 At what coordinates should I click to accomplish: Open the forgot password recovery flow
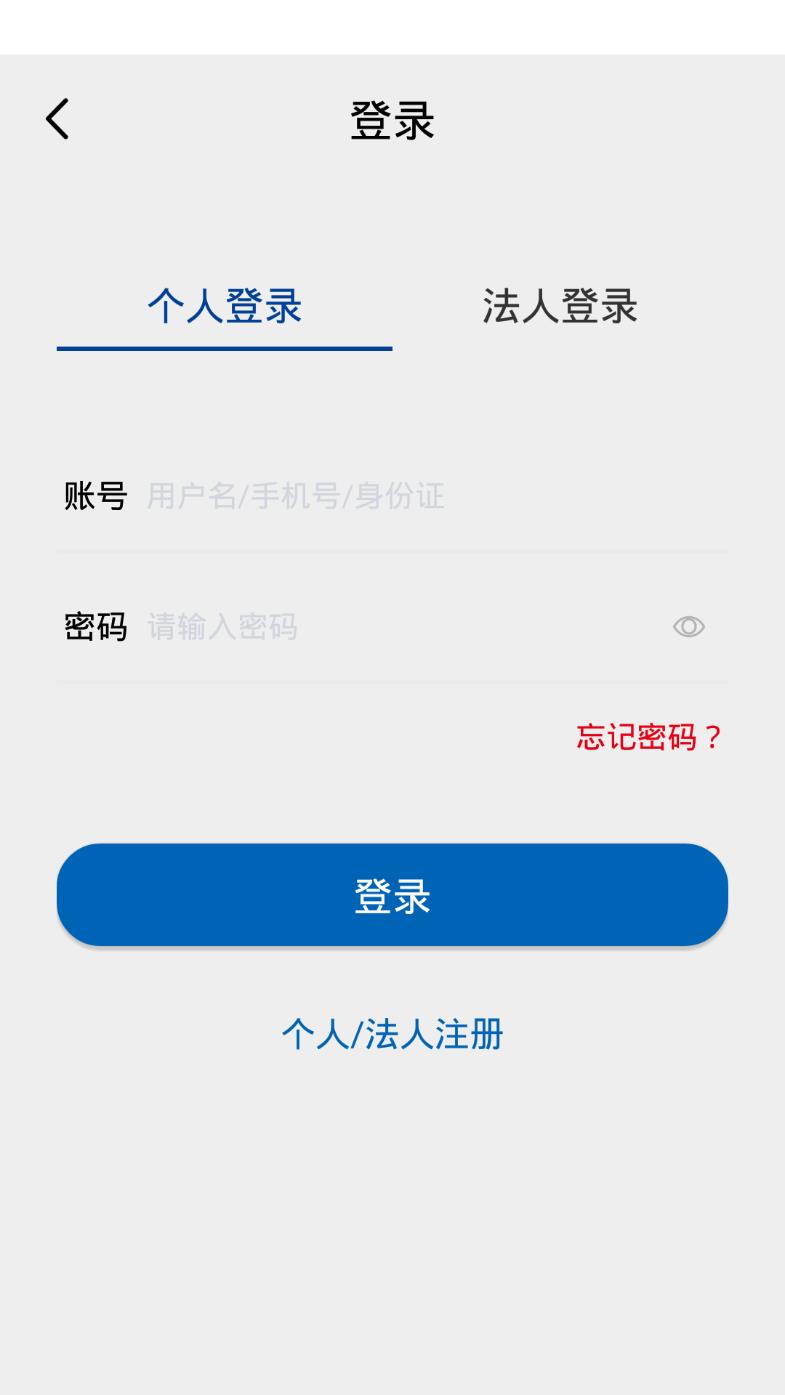648,737
